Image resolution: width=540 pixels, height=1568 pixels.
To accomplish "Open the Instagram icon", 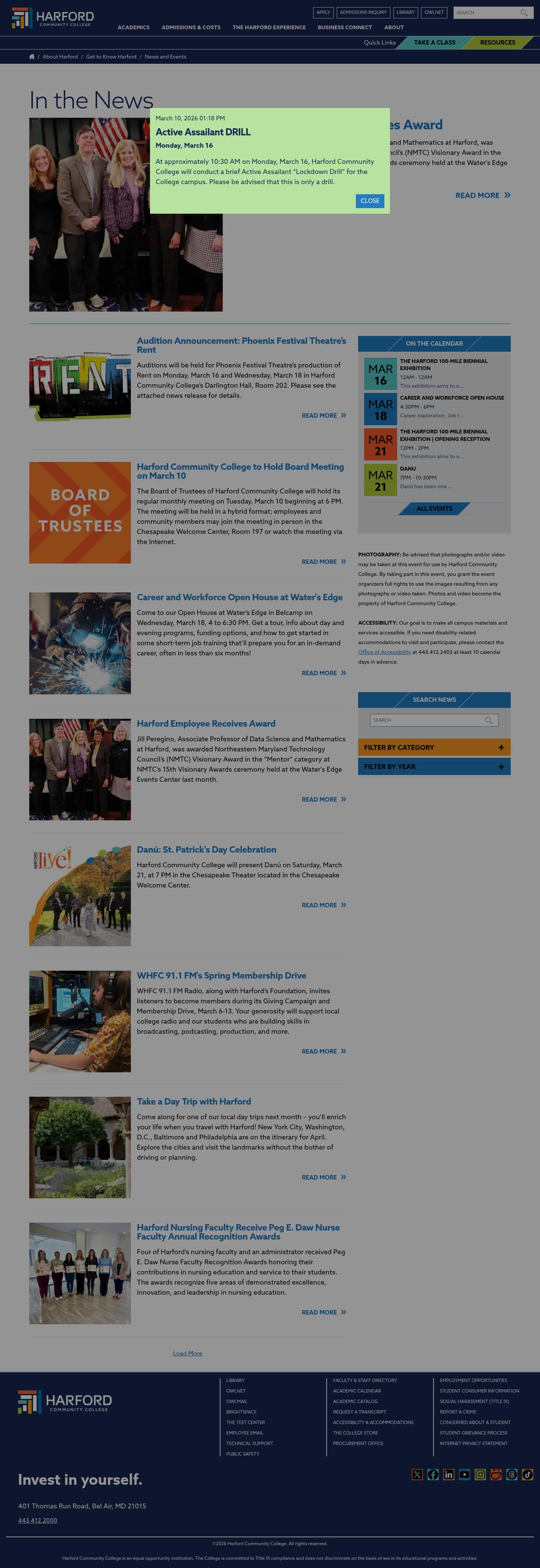I will (x=481, y=1475).
